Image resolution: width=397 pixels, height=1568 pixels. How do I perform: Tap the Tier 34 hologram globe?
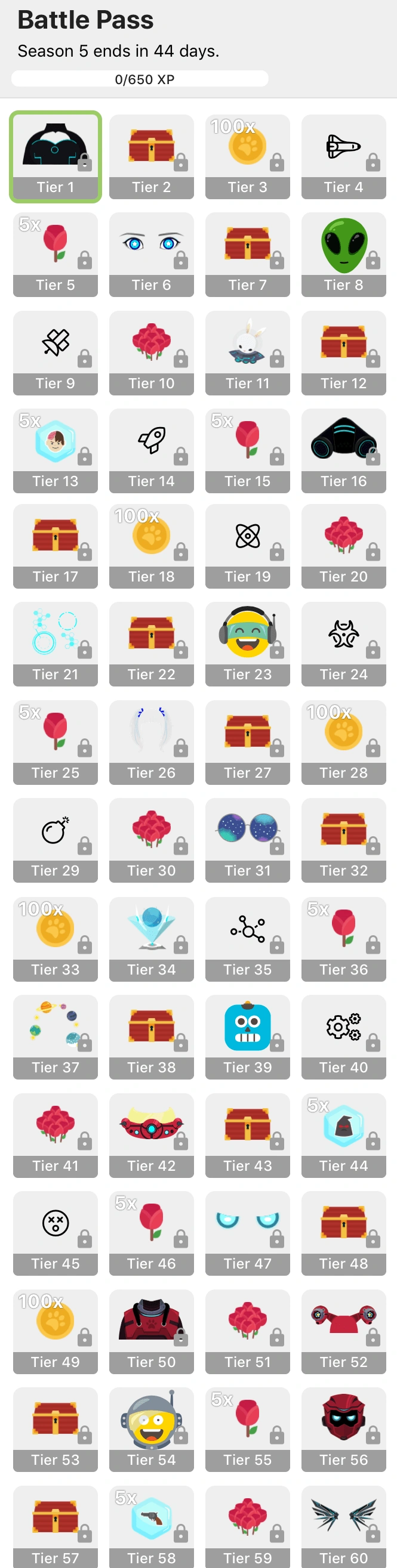pyautogui.click(x=152, y=939)
